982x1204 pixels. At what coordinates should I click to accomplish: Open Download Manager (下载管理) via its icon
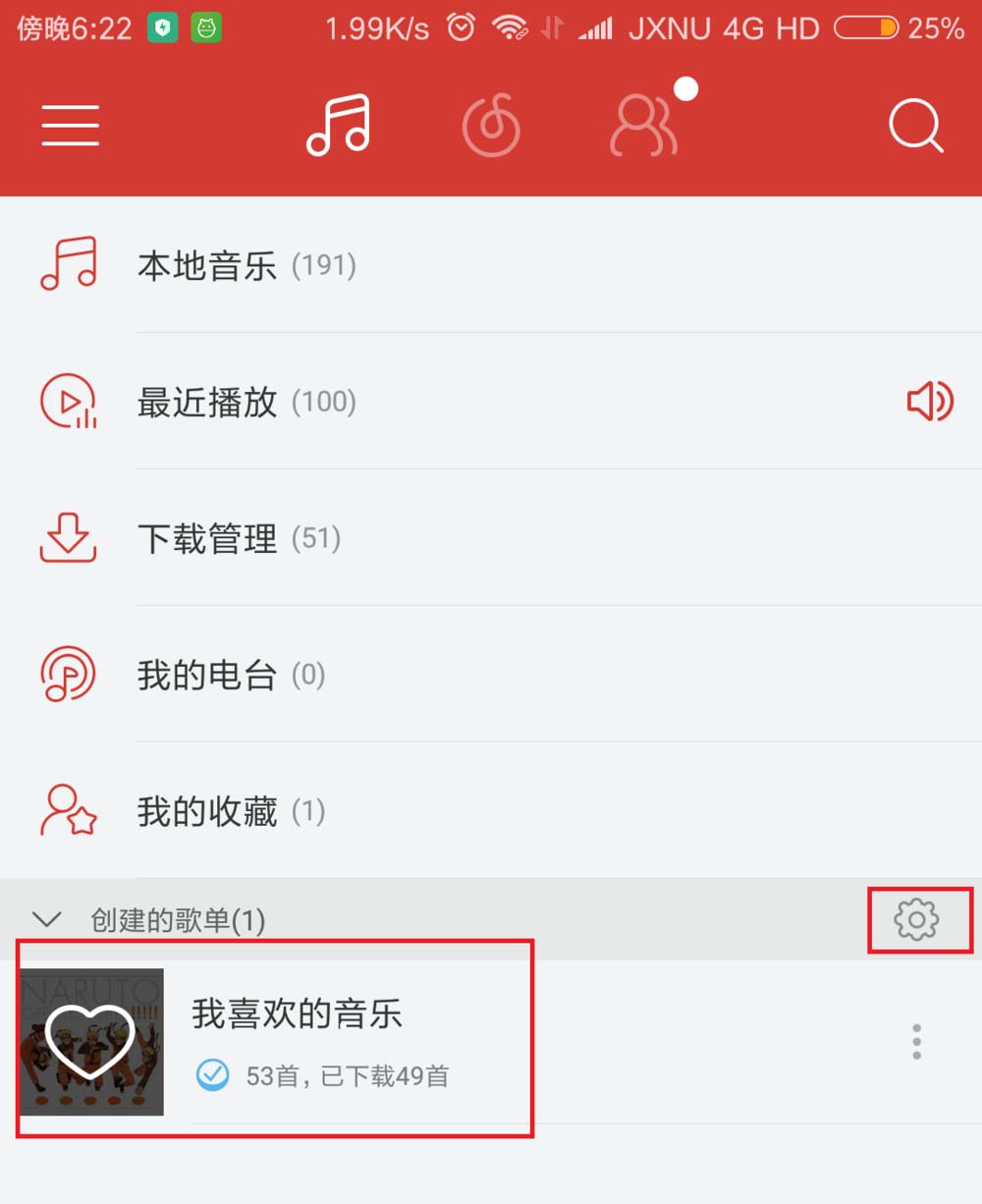(67, 537)
